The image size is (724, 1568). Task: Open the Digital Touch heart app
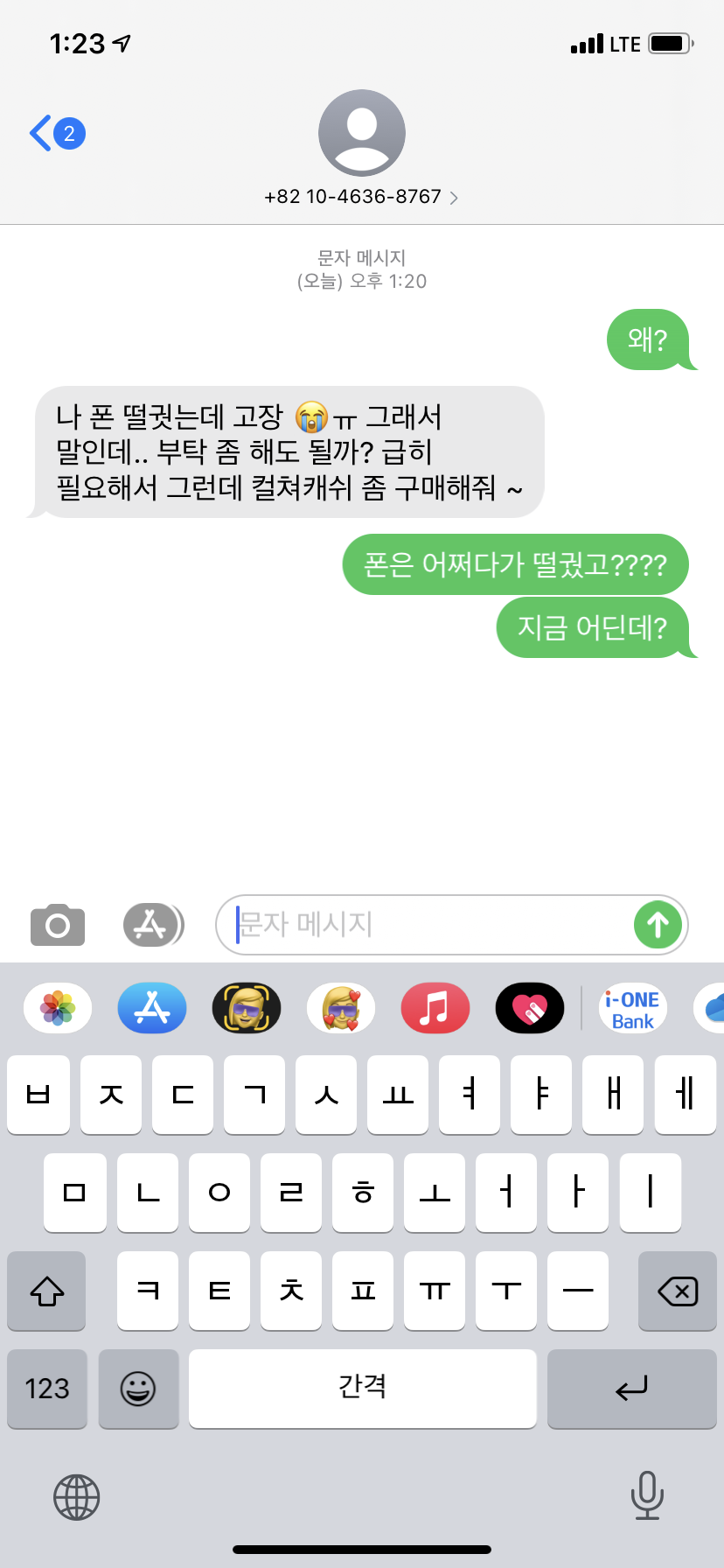click(529, 1008)
